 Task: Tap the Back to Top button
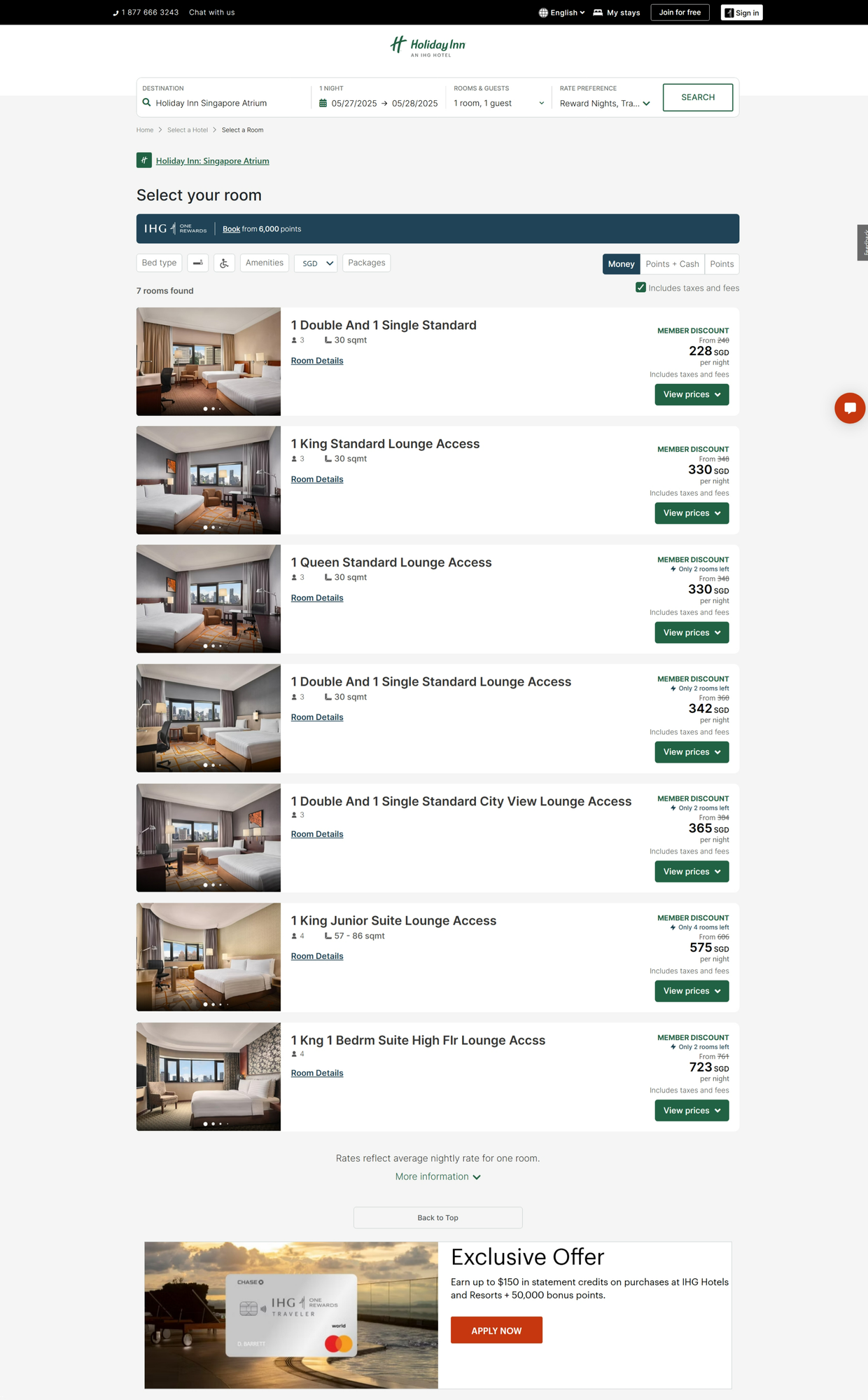(x=437, y=1217)
